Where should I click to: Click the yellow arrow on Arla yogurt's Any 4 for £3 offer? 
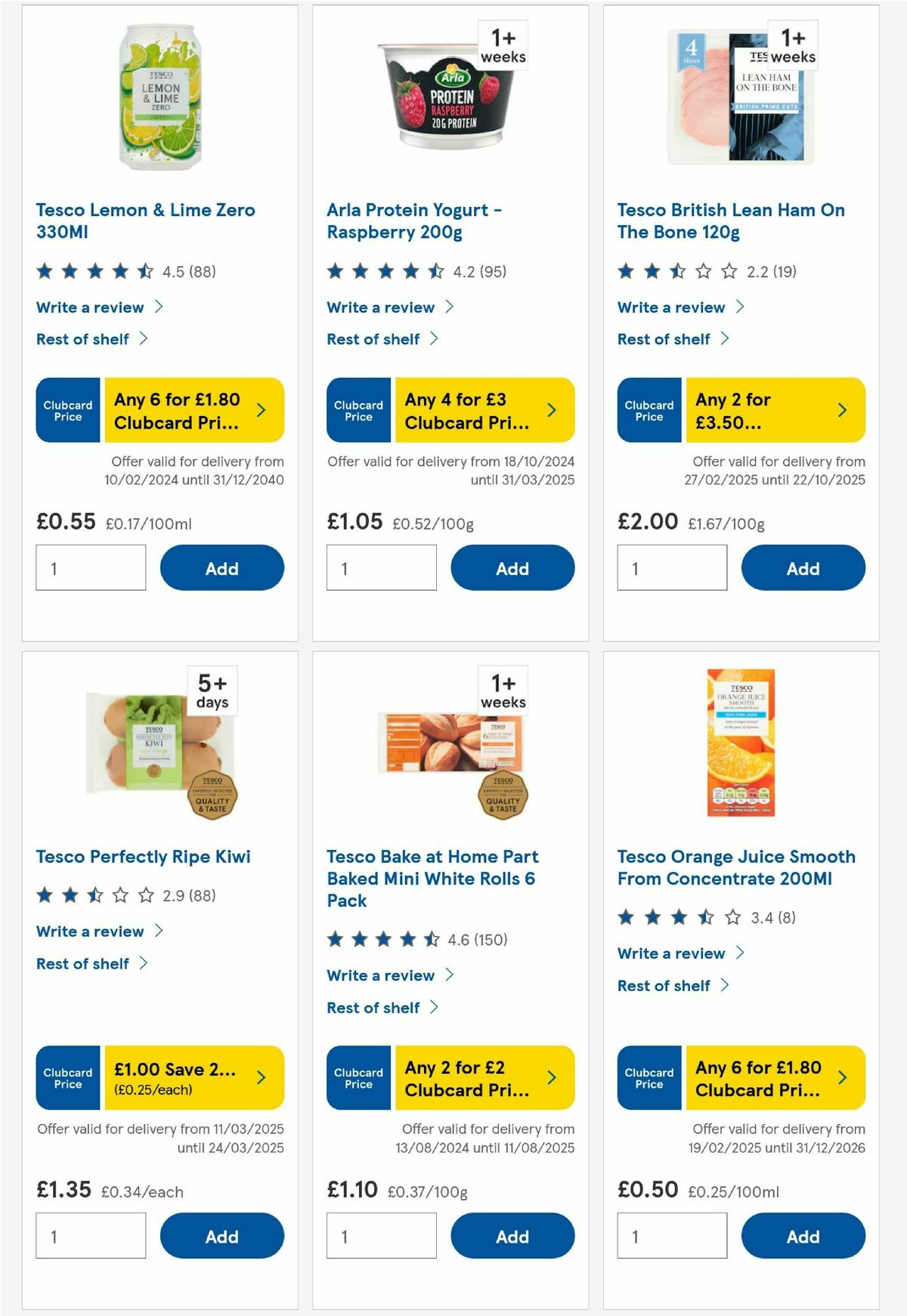coord(551,409)
